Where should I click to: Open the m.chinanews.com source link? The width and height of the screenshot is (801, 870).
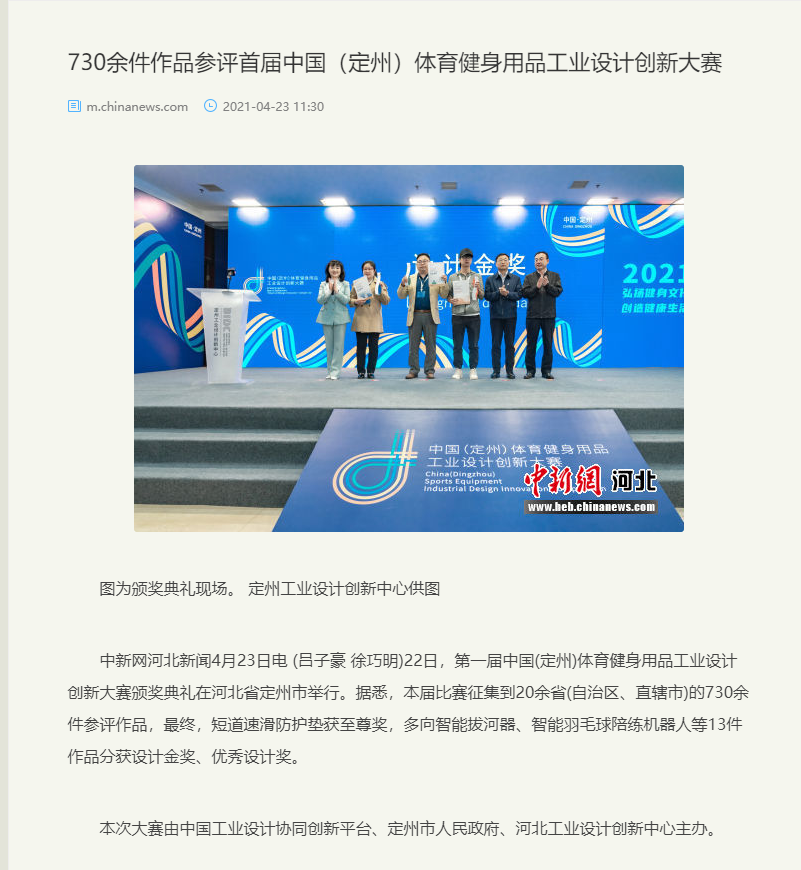click(x=136, y=107)
